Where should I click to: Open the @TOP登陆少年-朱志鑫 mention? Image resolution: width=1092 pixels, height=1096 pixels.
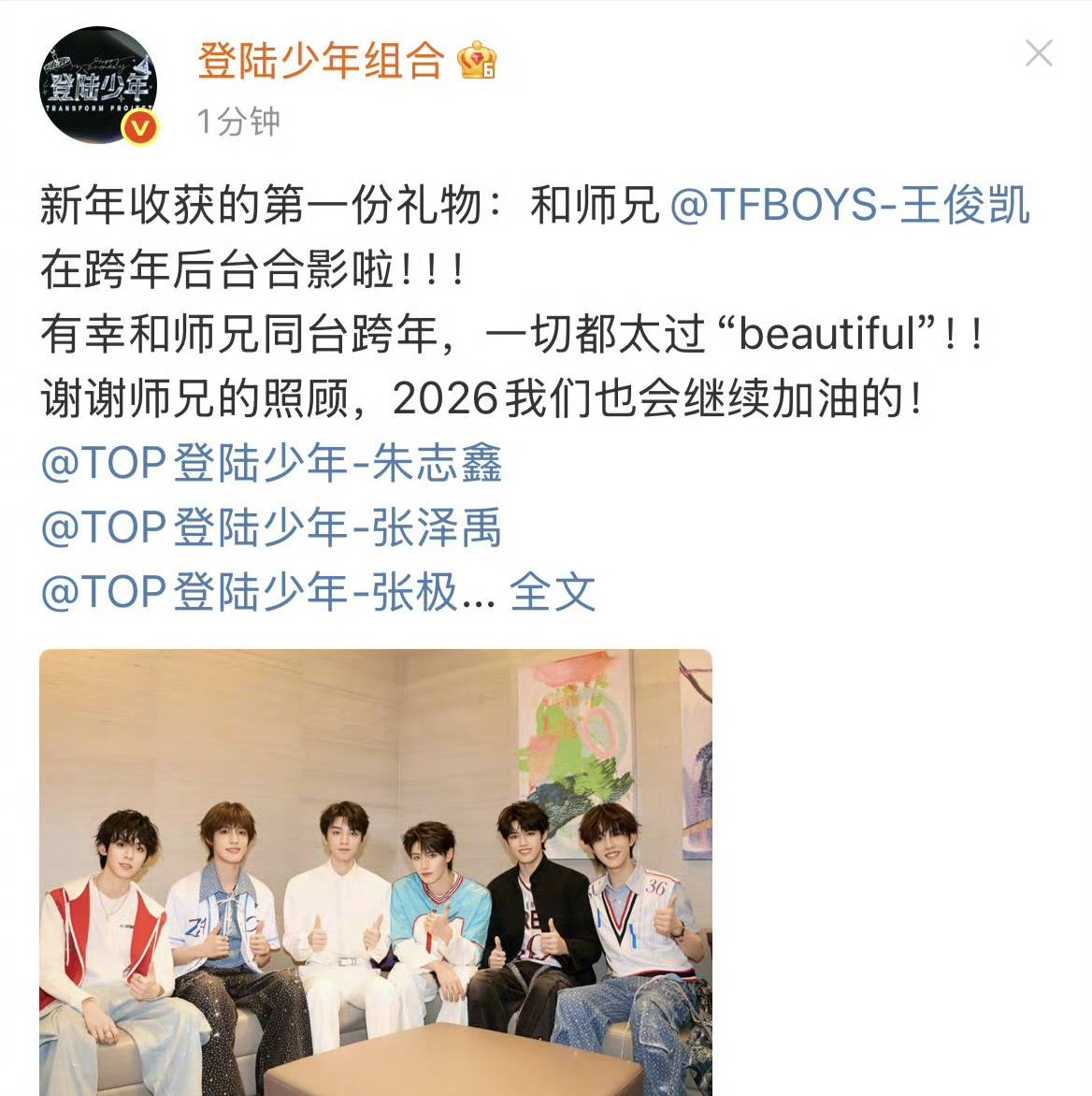(x=271, y=464)
